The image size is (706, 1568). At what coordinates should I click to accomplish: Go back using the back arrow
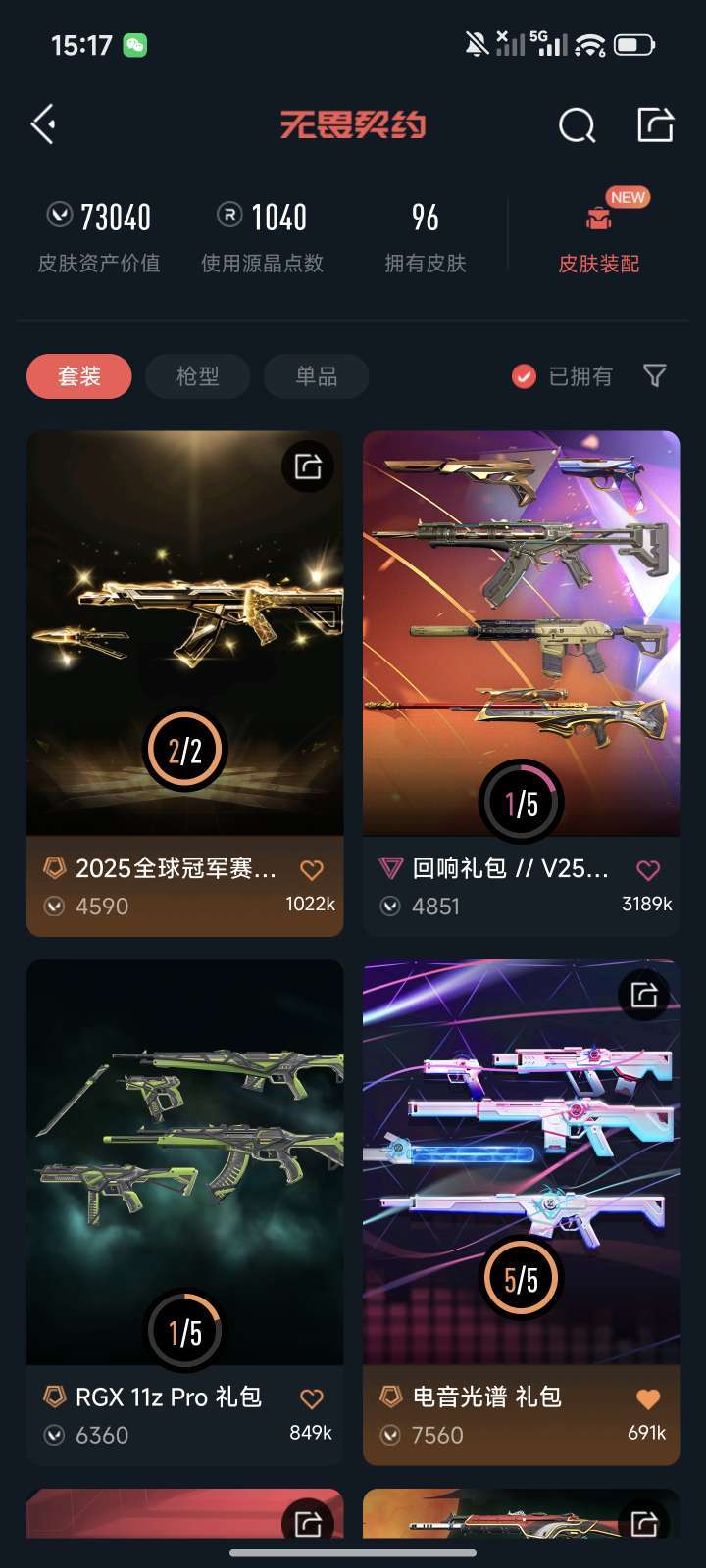click(41, 124)
